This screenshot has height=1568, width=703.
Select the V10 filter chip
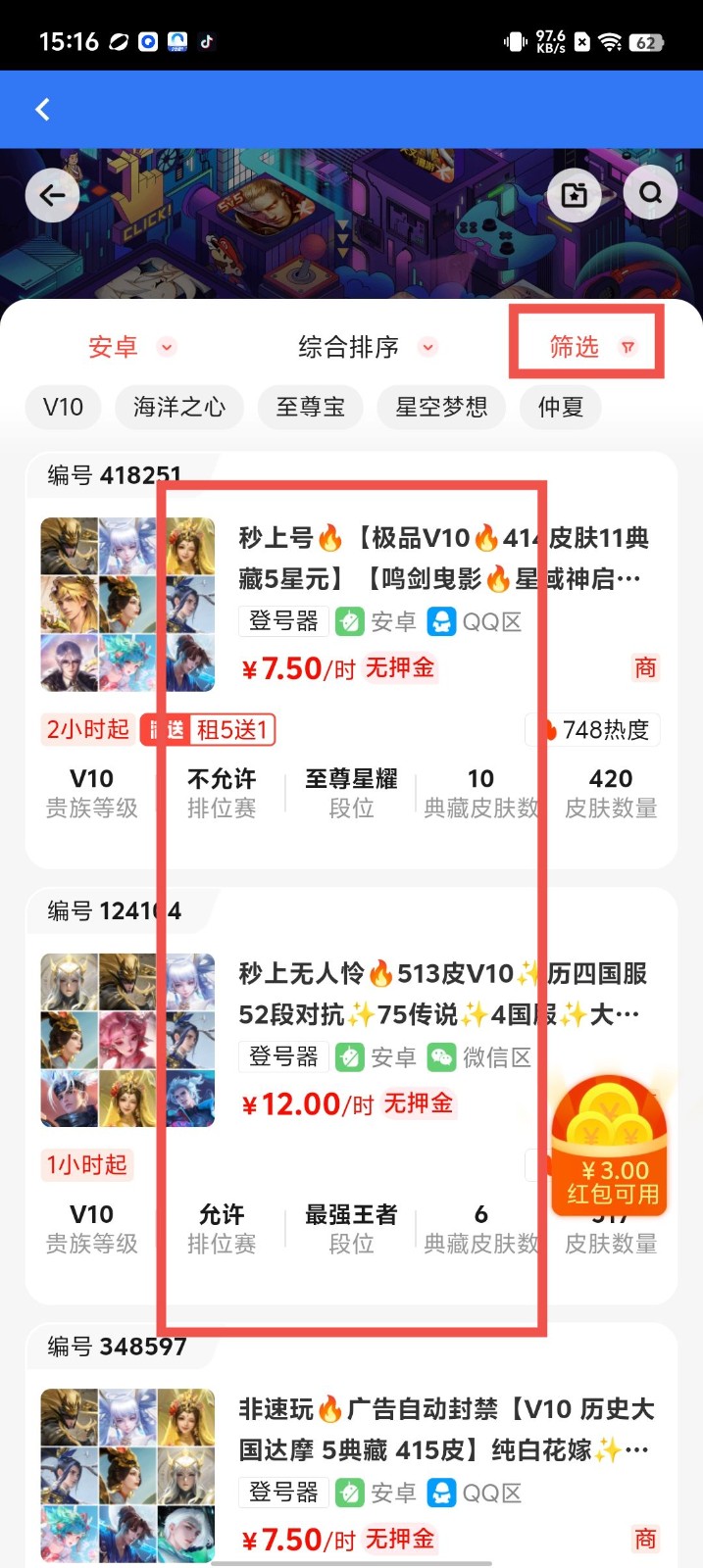pyautogui.click(x=64, y=407)
